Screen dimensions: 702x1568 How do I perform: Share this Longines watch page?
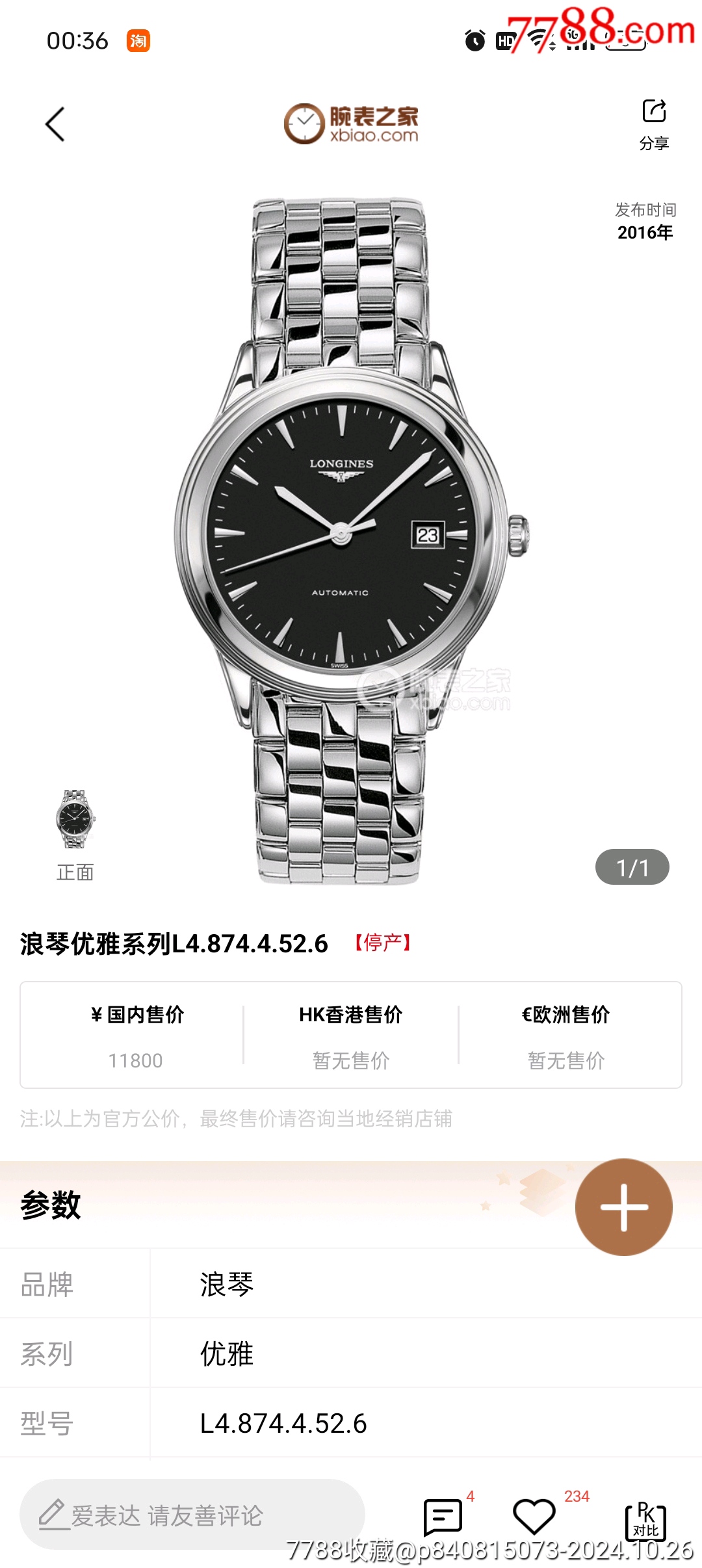[654, 123]
